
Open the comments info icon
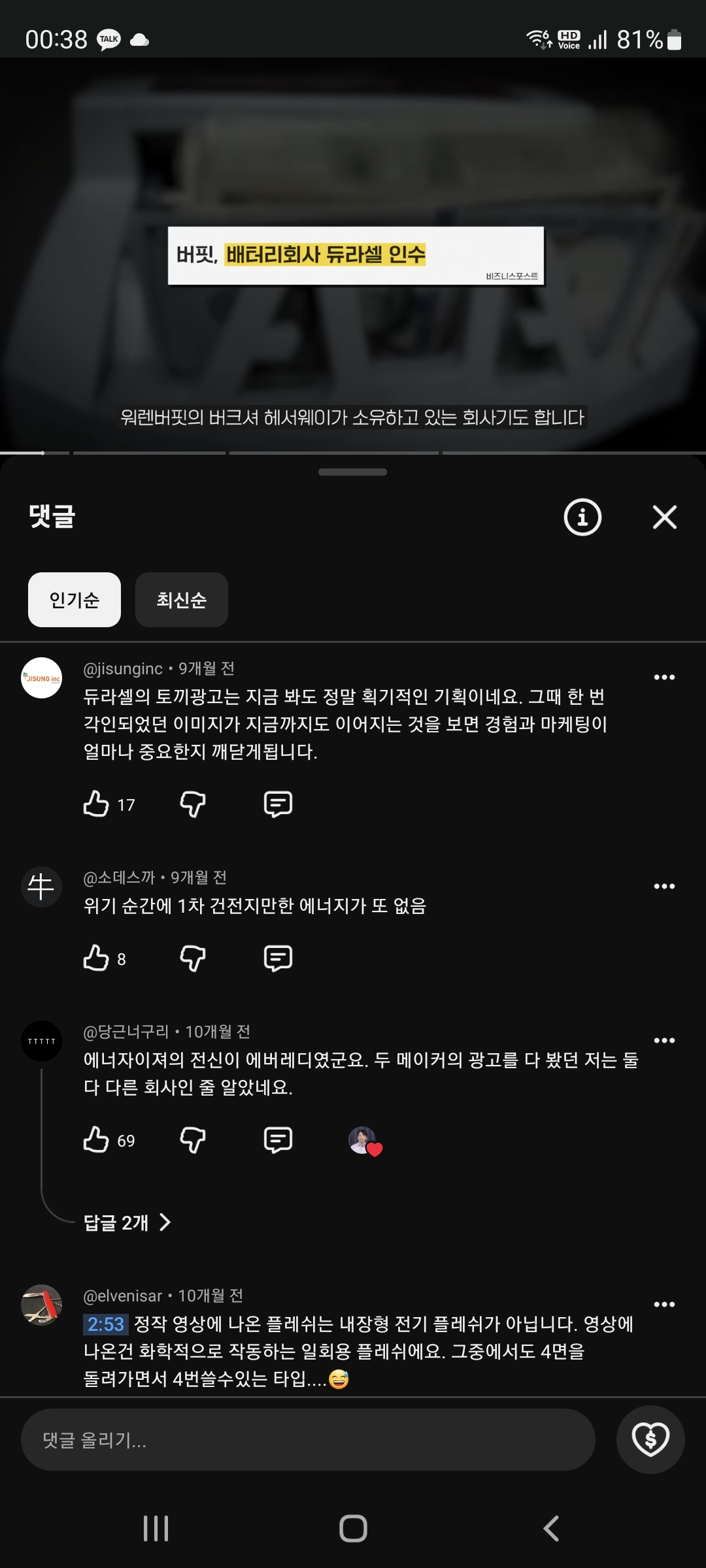click(582, 517)
